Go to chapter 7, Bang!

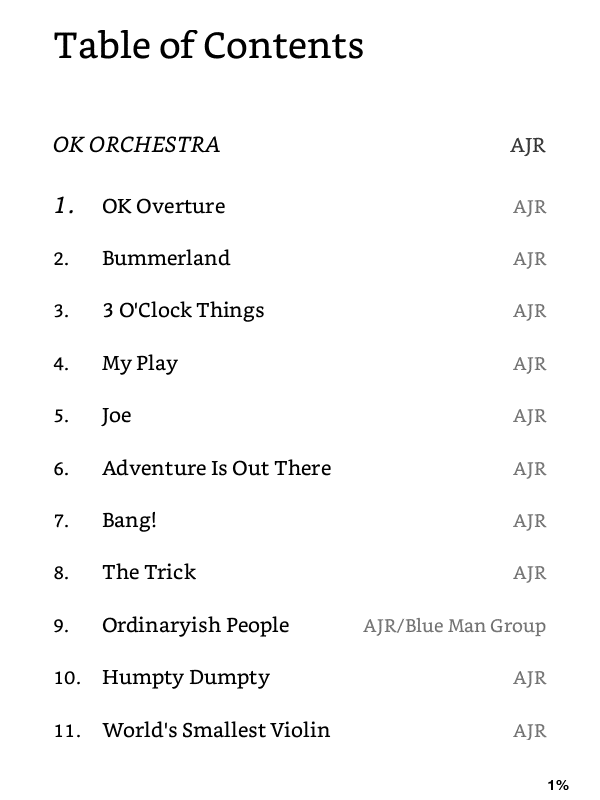129,520
